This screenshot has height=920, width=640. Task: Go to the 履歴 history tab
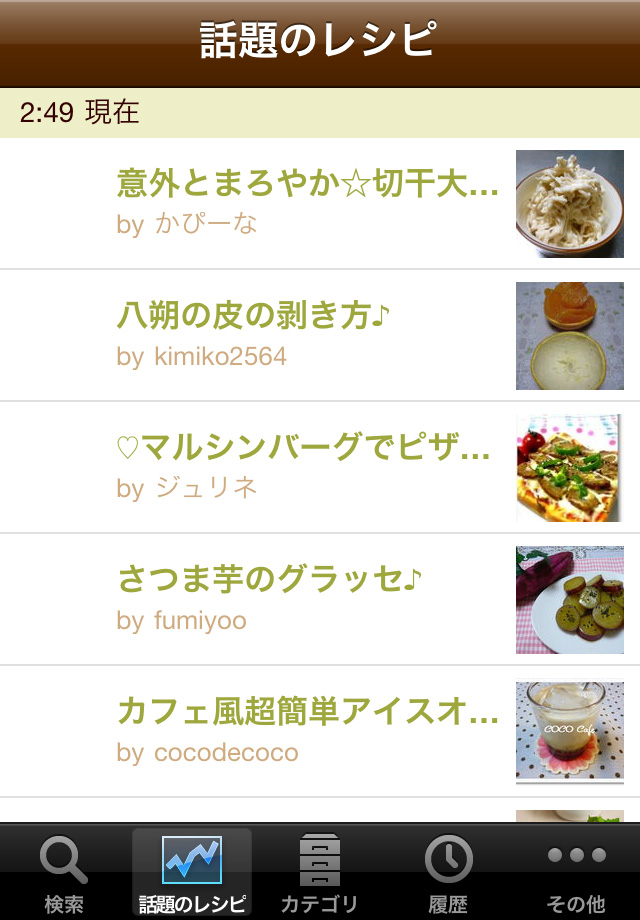click(x=448, y=872)
